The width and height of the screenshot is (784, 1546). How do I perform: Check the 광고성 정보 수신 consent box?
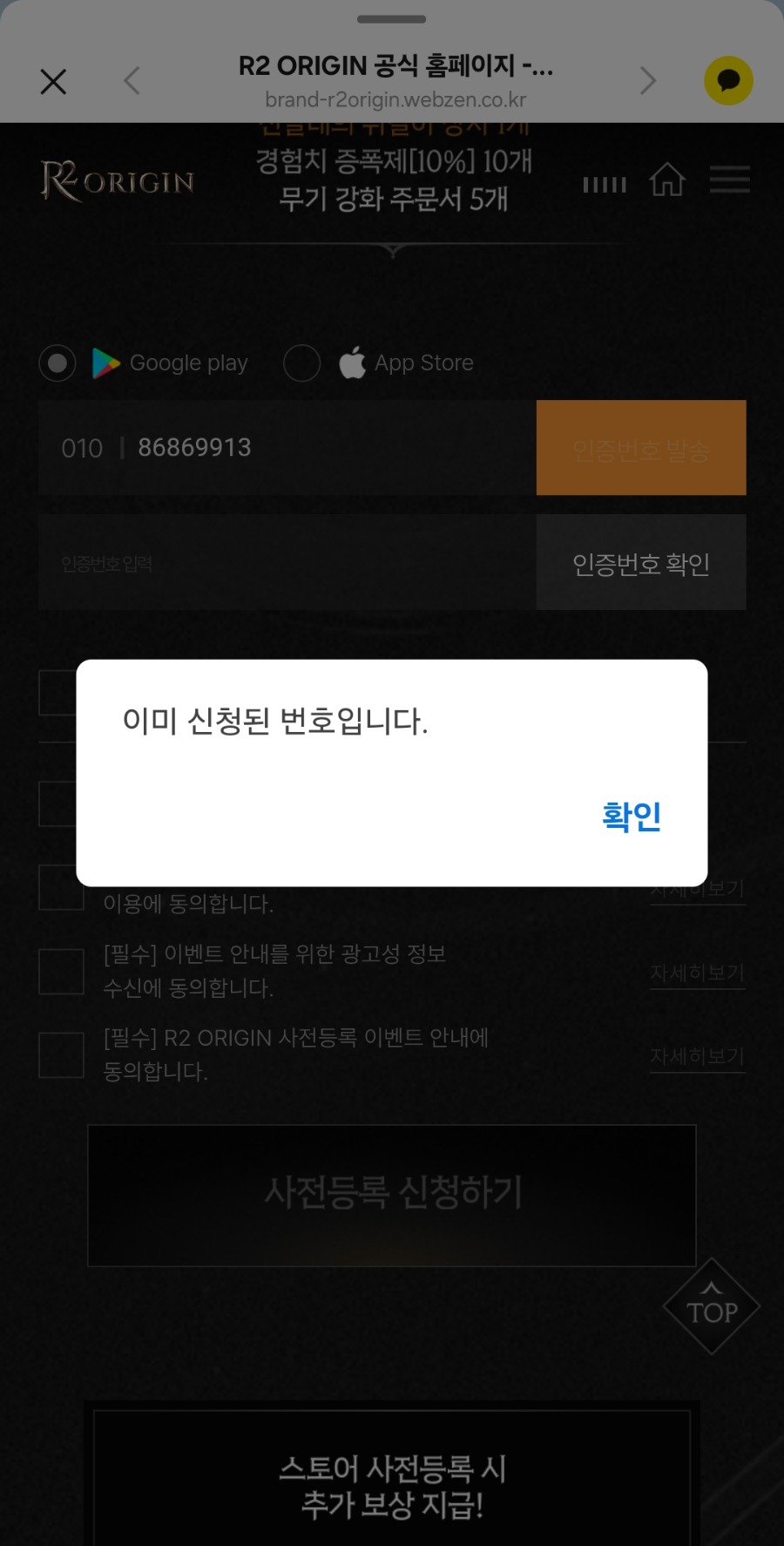pos(61,971)
